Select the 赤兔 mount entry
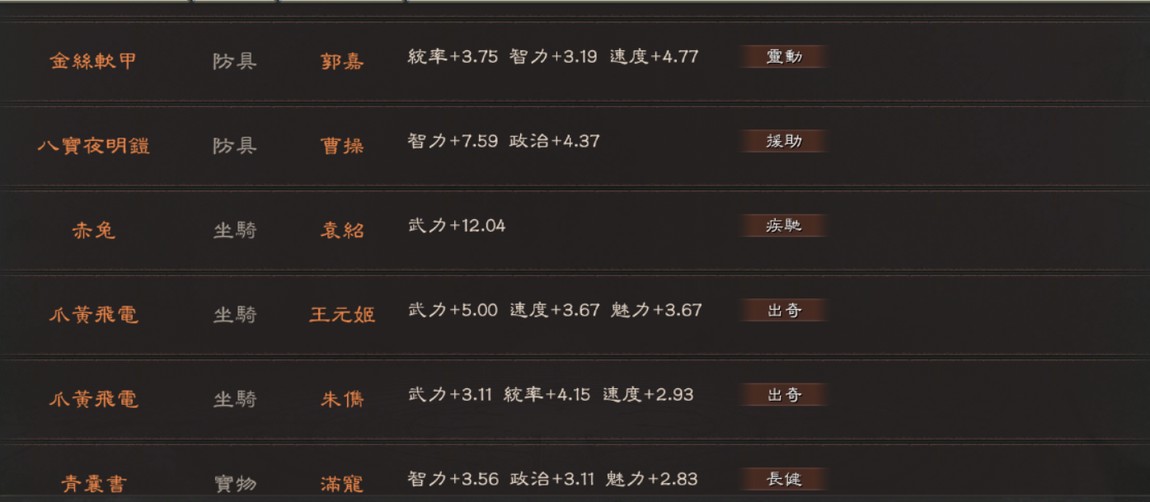 coord(93,230)
